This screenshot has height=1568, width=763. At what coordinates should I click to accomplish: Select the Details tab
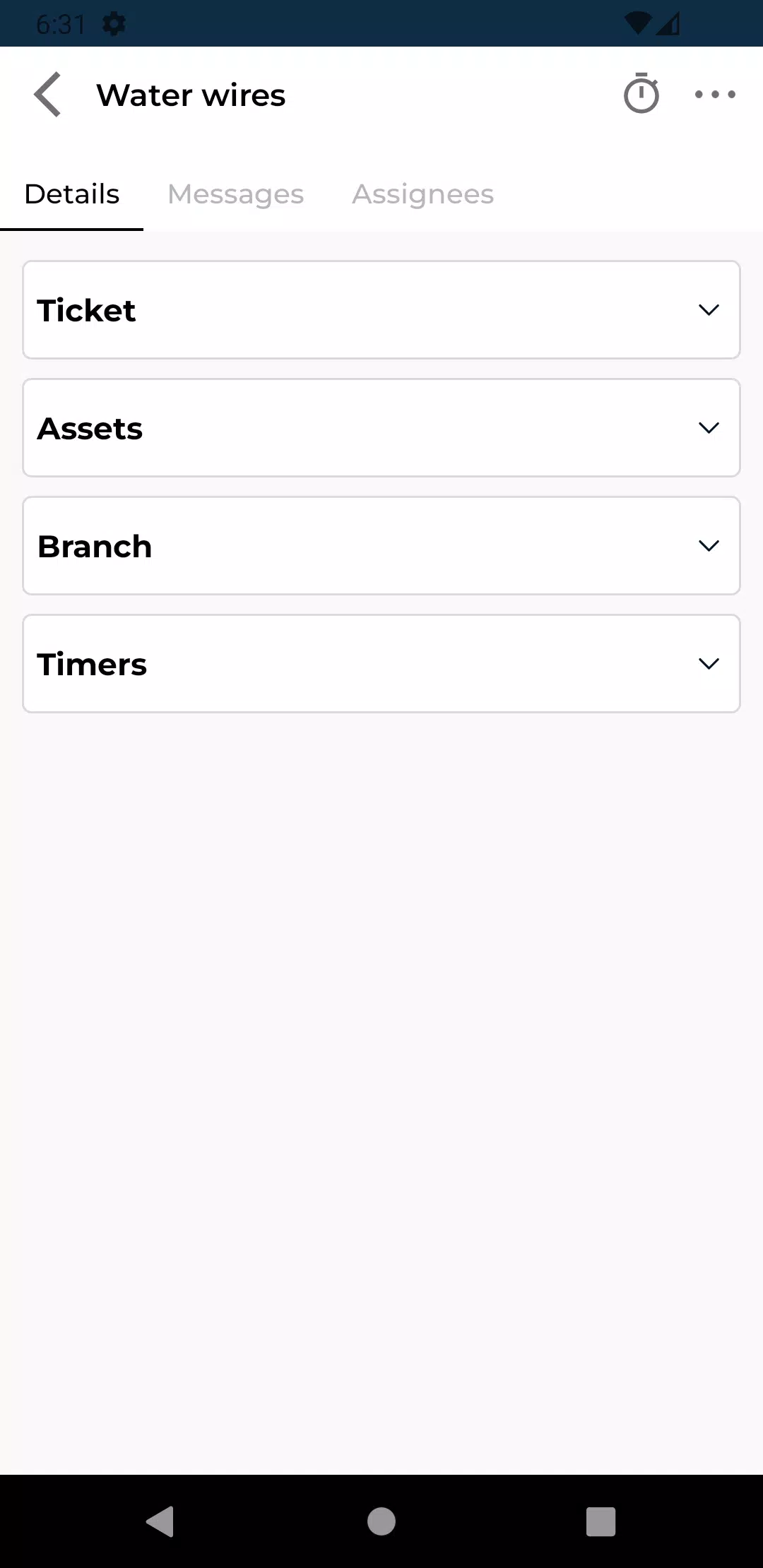pyautogui.click(x=71, y=194)
